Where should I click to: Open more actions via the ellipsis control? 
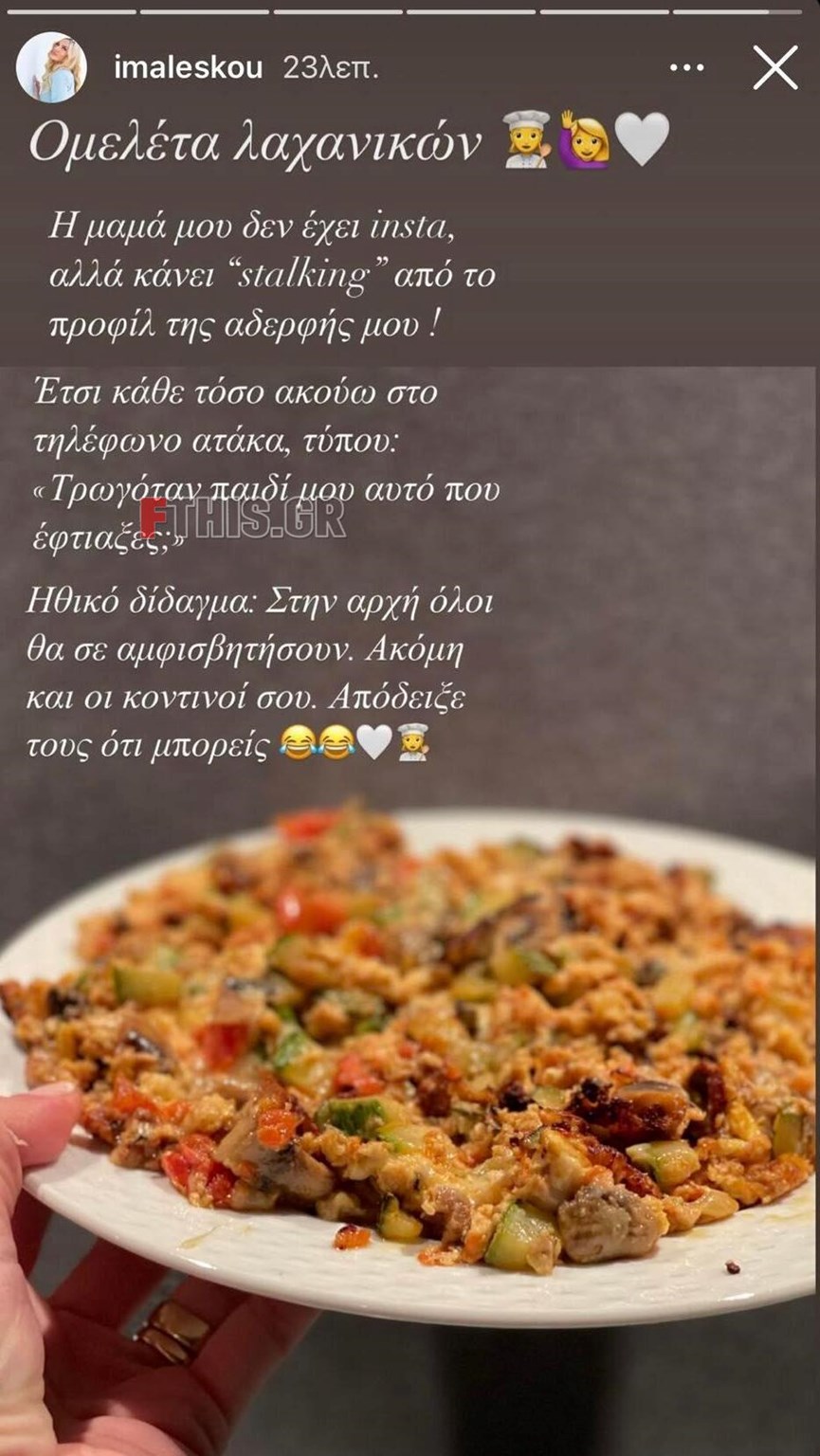[x=684, y=66]
